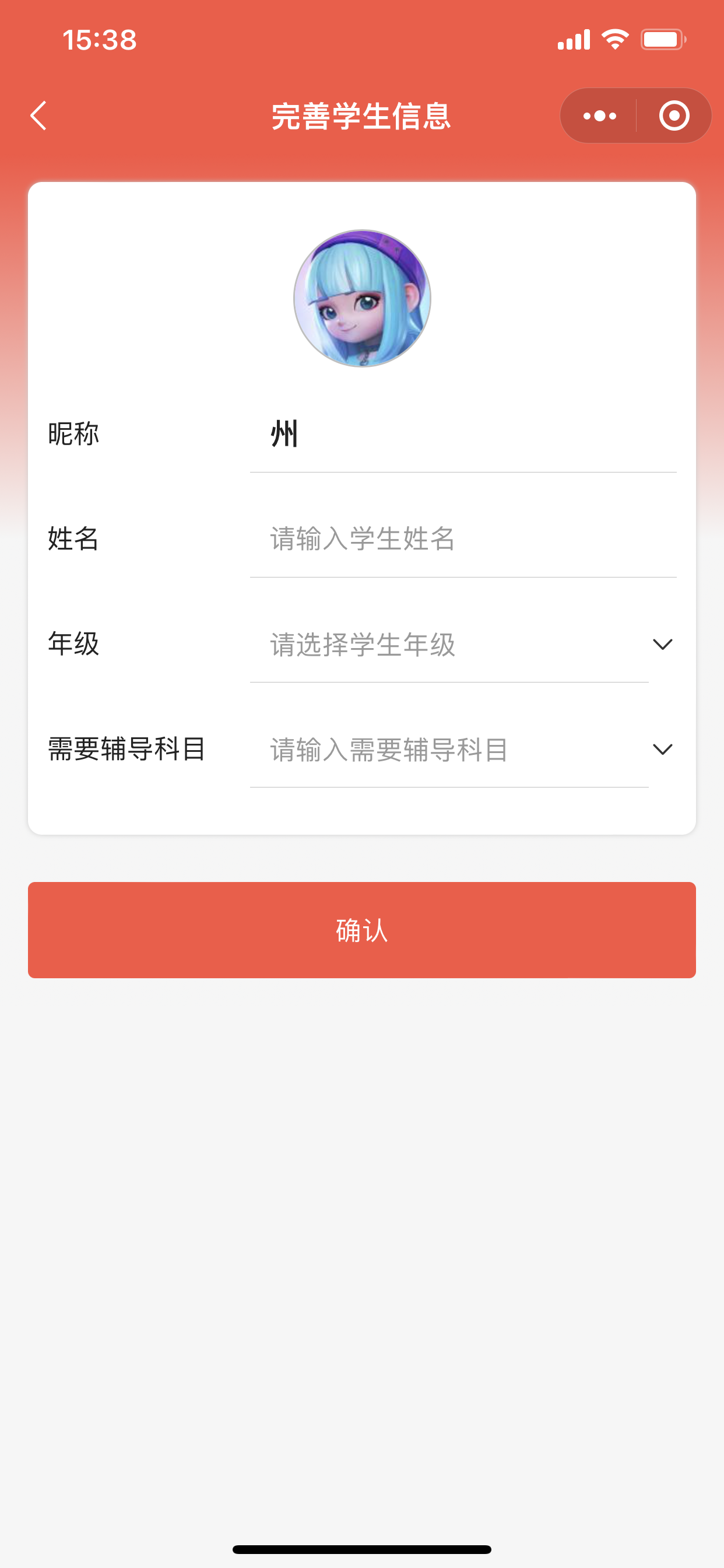Tap the Wi-Fi status icon
This screenshot has height=1568, width=724.
(616, 39)
